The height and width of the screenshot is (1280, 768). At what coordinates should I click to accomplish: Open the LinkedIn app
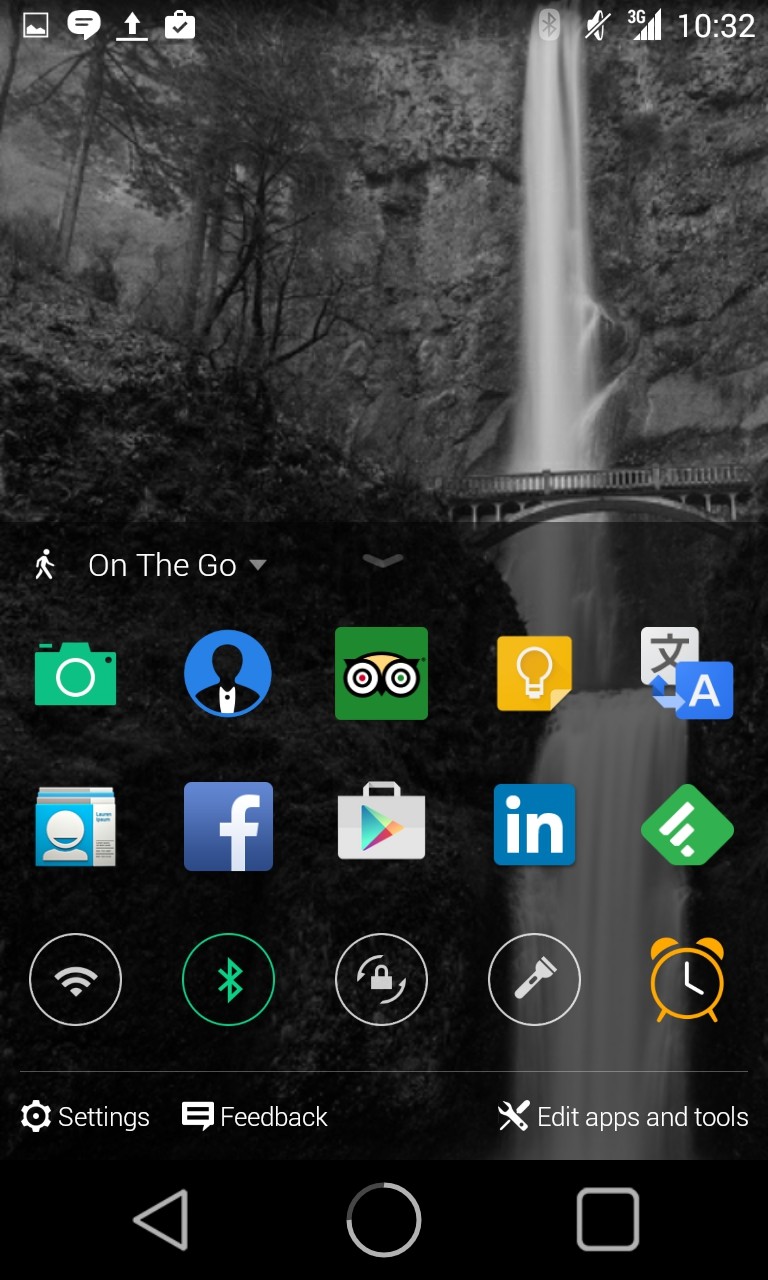coord(534,825)
